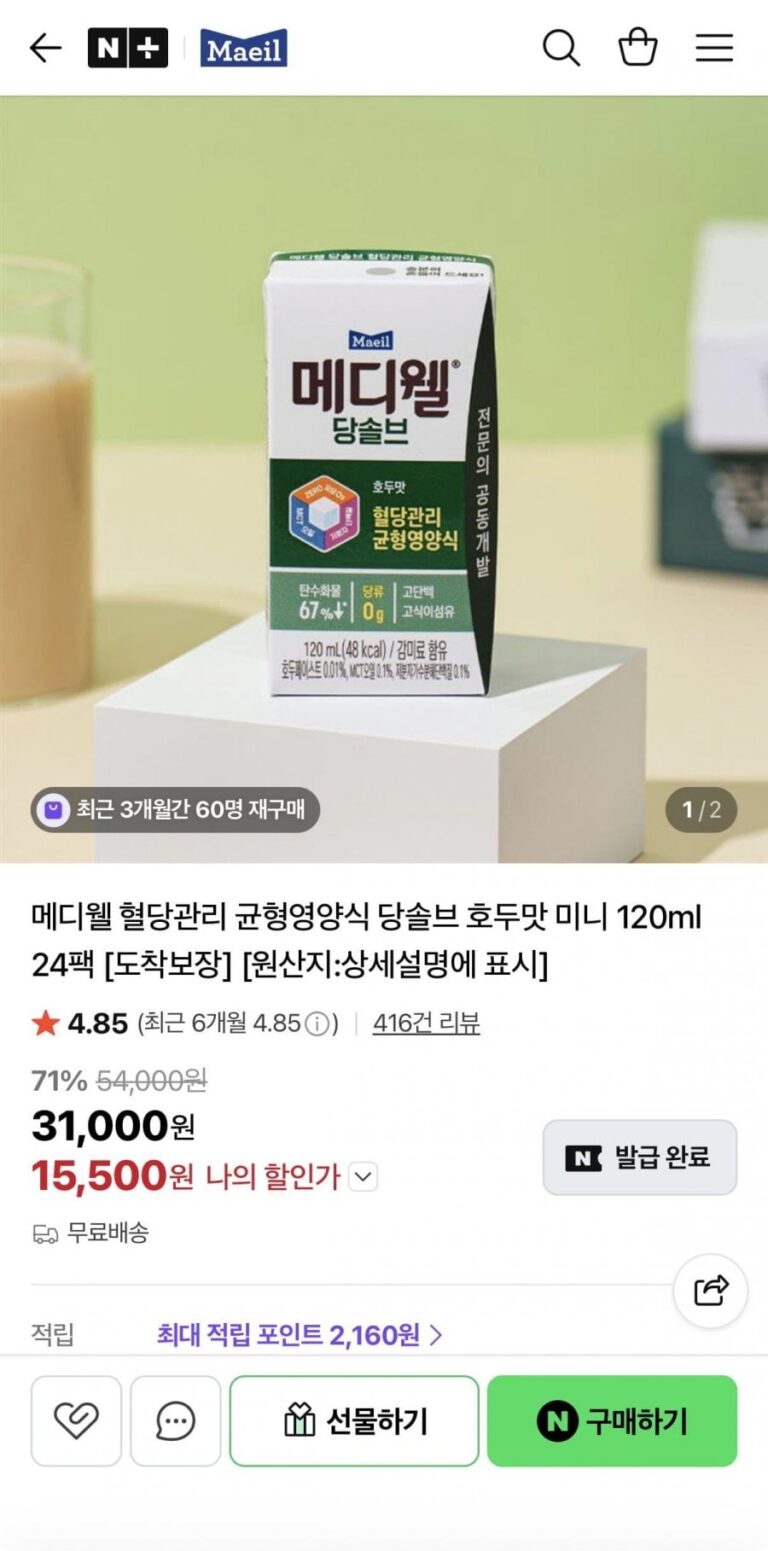Share this product
768x1551 pixels.
[711, 1290]
